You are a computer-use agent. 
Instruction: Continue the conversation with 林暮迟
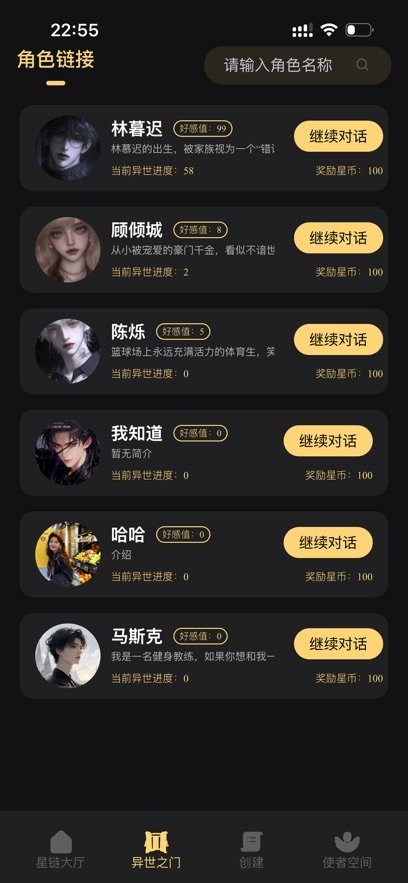click(x=338, y=136)
